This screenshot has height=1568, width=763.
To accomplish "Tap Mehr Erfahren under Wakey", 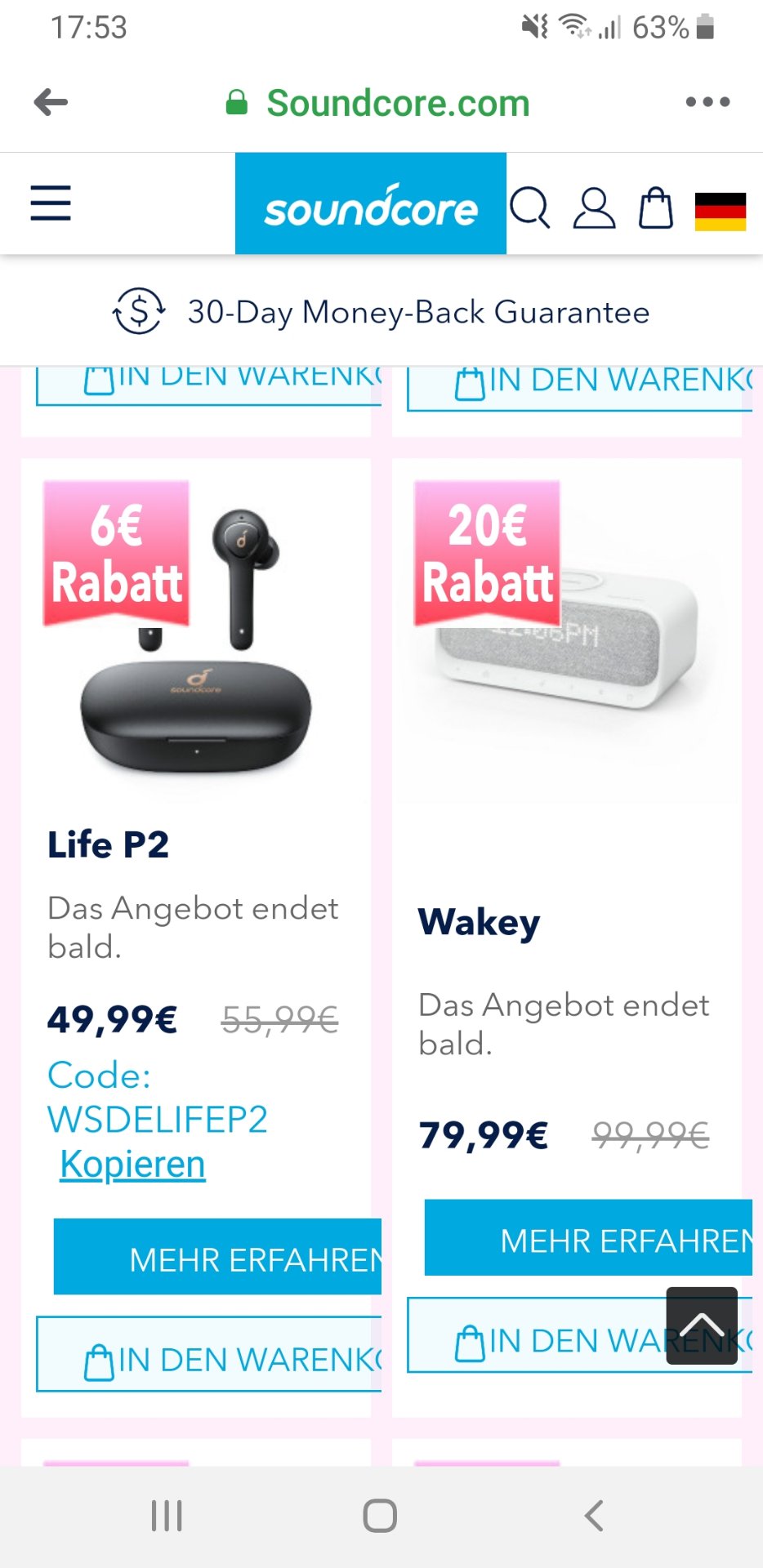I will click(588, 1238).
